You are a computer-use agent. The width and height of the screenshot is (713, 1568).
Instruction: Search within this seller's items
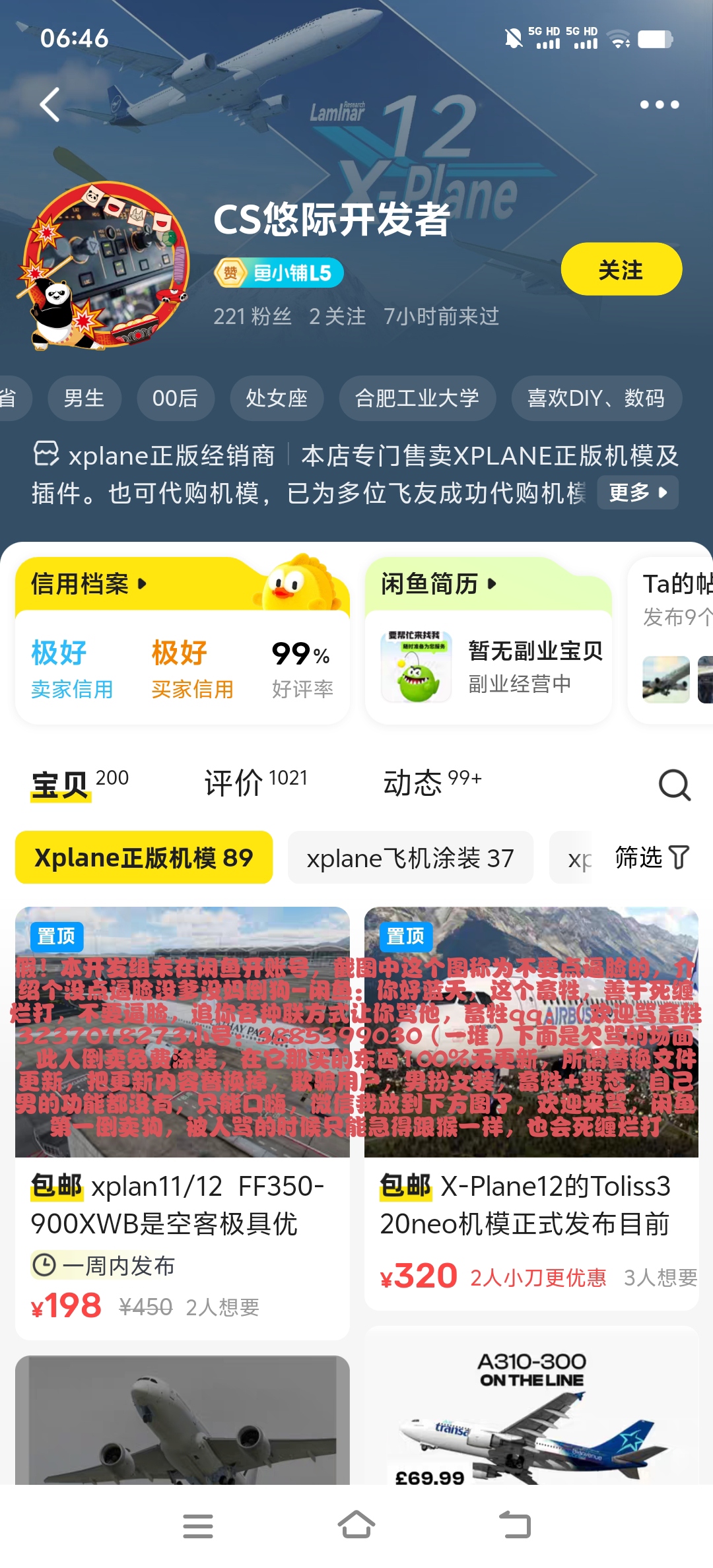tap(674, 785)
